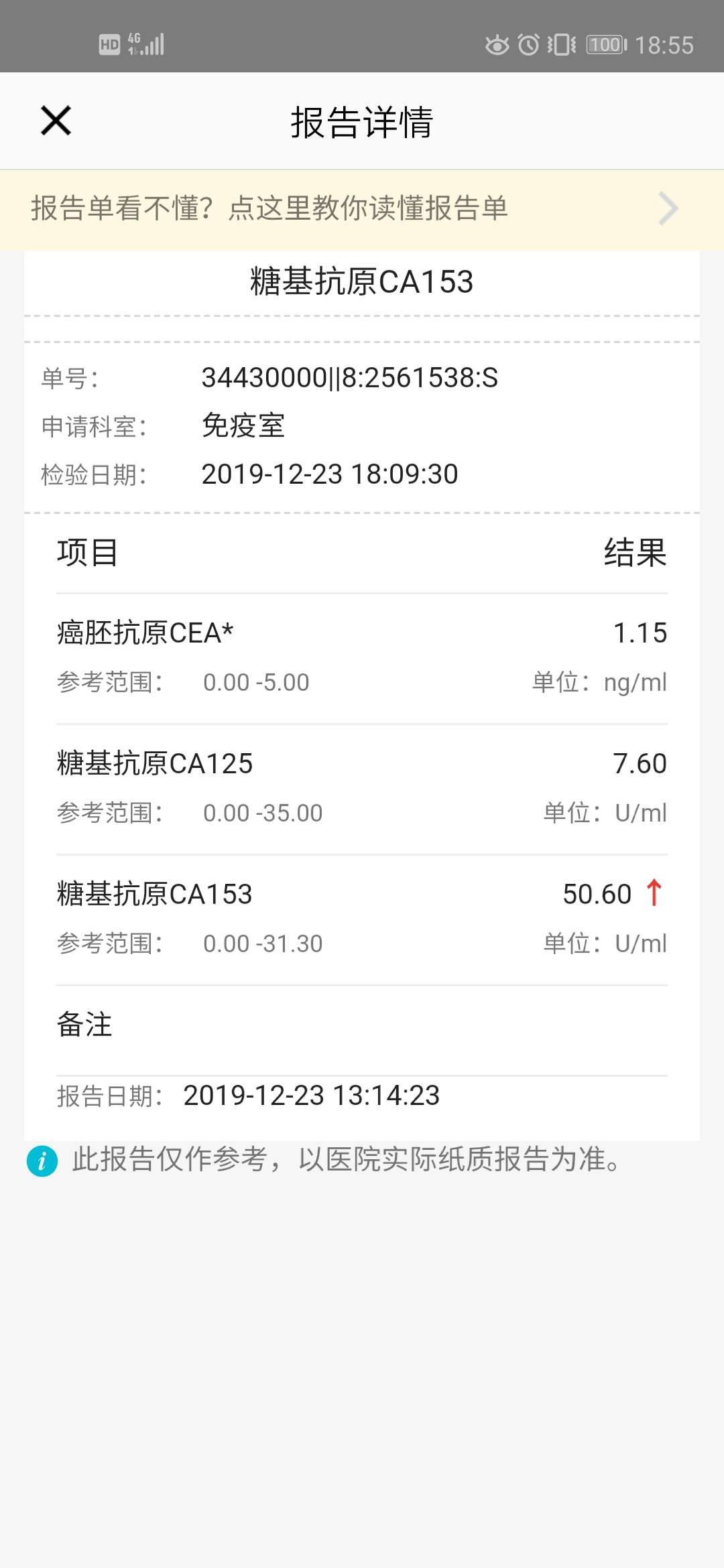
Task: Tap the red upward arrow beside 50.60
Action: tap(653, 893)
